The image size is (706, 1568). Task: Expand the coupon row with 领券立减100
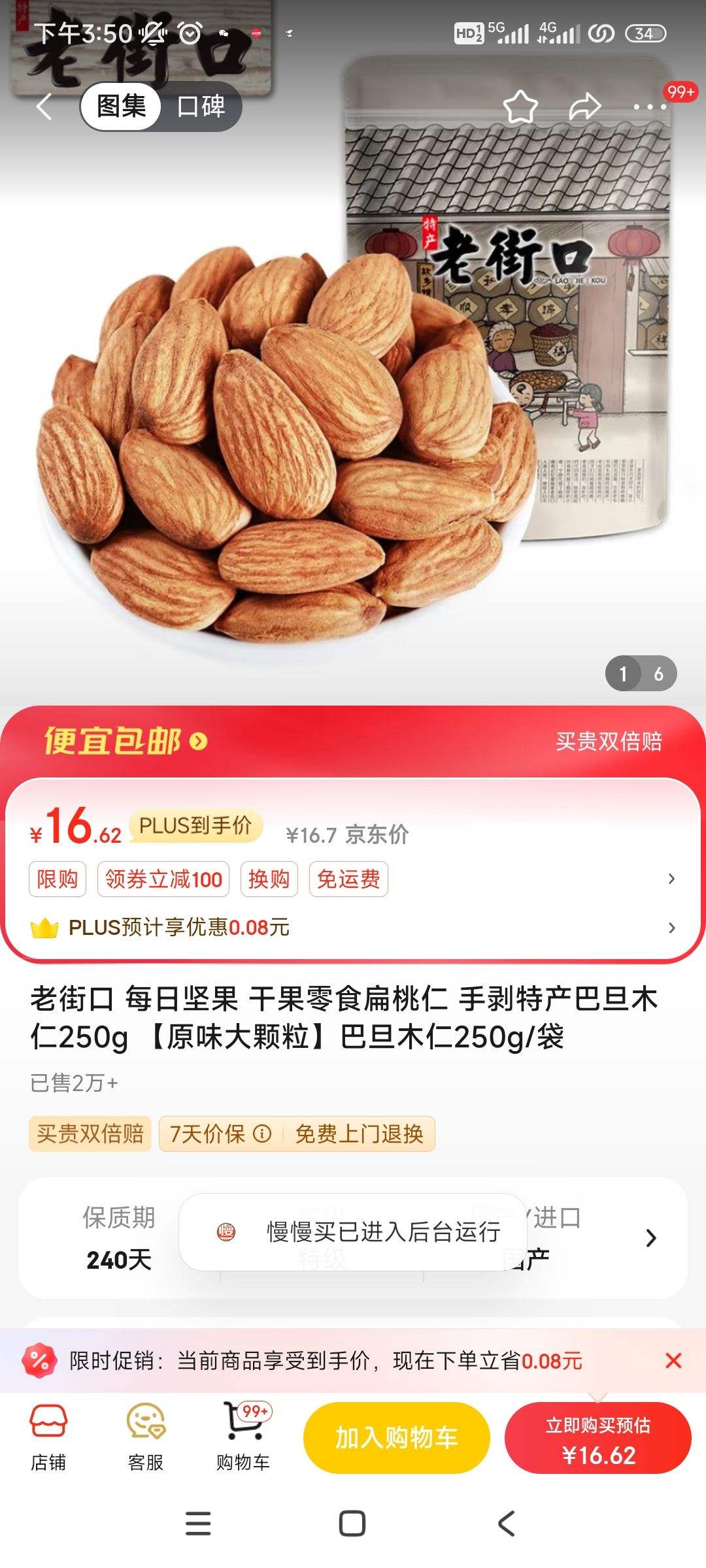[671, 879]
